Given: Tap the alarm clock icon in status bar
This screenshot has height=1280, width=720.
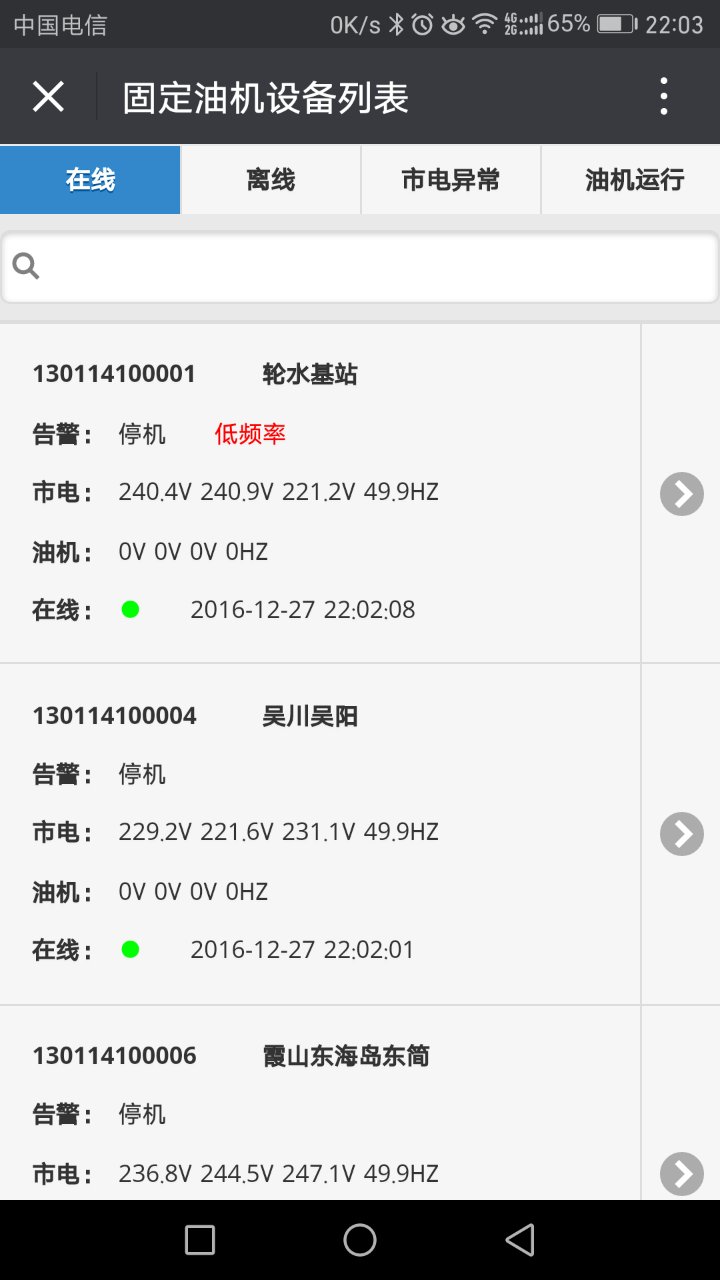Looking at the screenshot, I should click(x=421, y=22).
